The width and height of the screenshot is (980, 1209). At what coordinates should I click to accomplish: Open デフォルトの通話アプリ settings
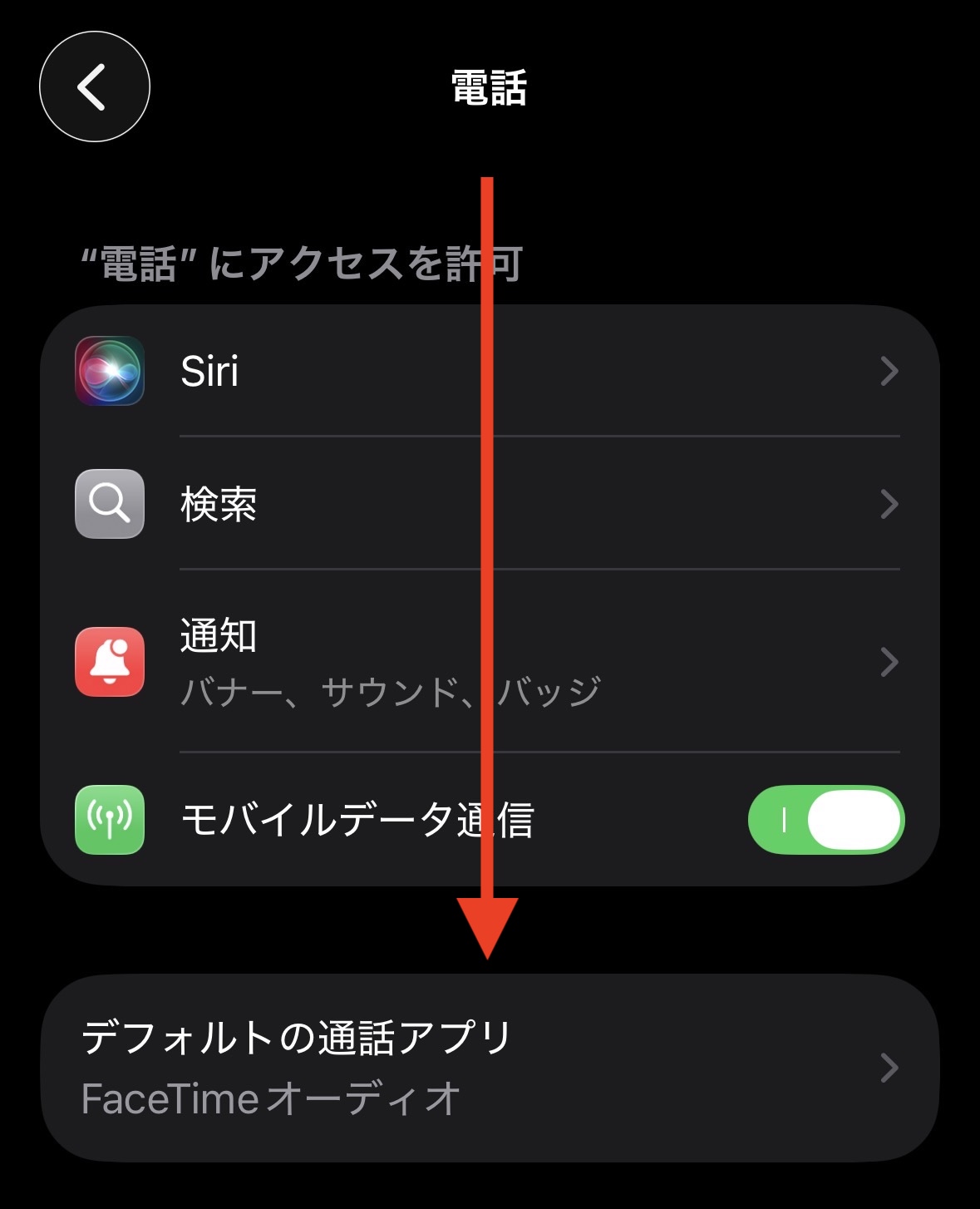click(490, 1067)
